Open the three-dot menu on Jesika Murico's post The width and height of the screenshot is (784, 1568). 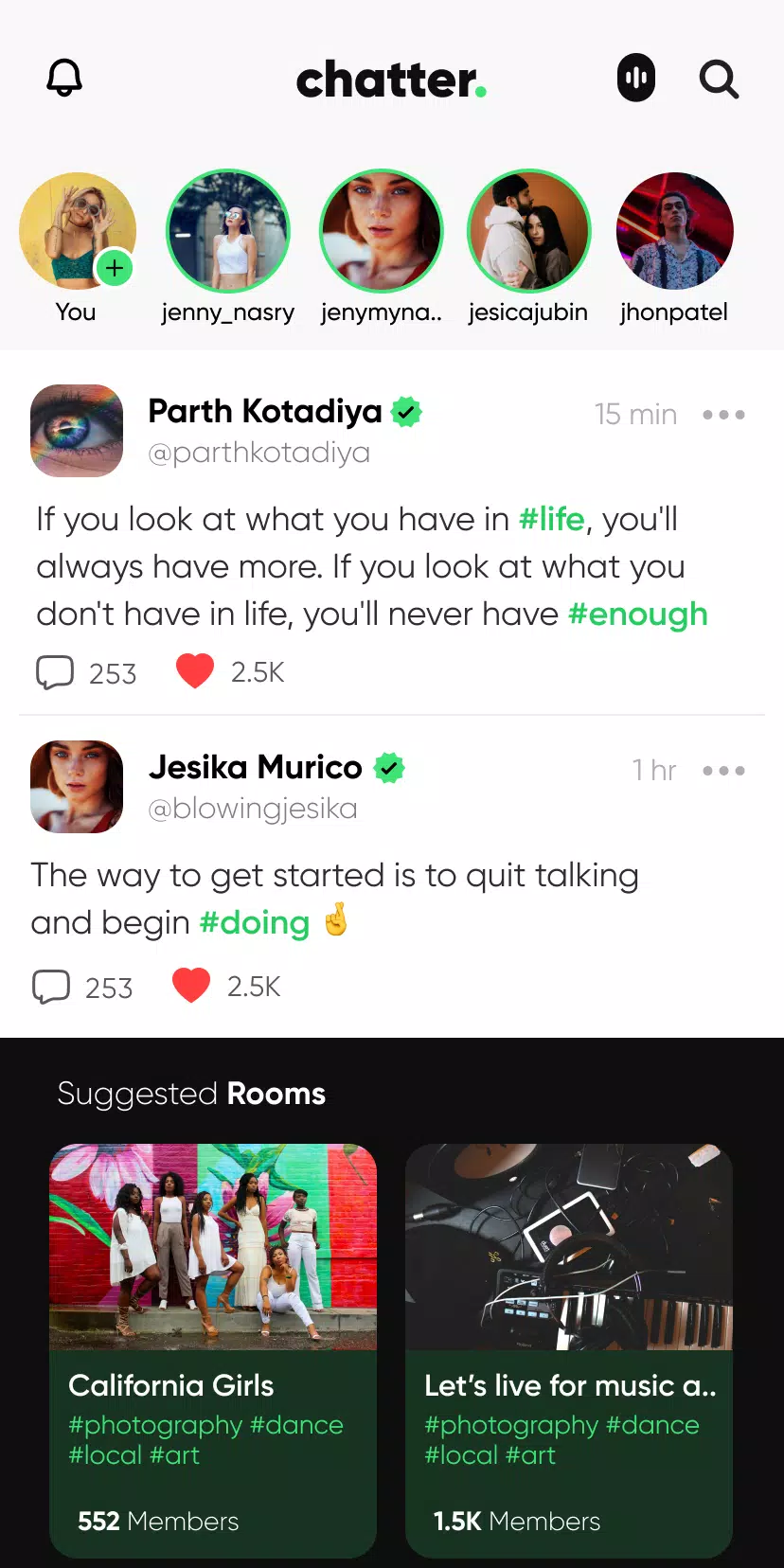click(x=723, y=771)
